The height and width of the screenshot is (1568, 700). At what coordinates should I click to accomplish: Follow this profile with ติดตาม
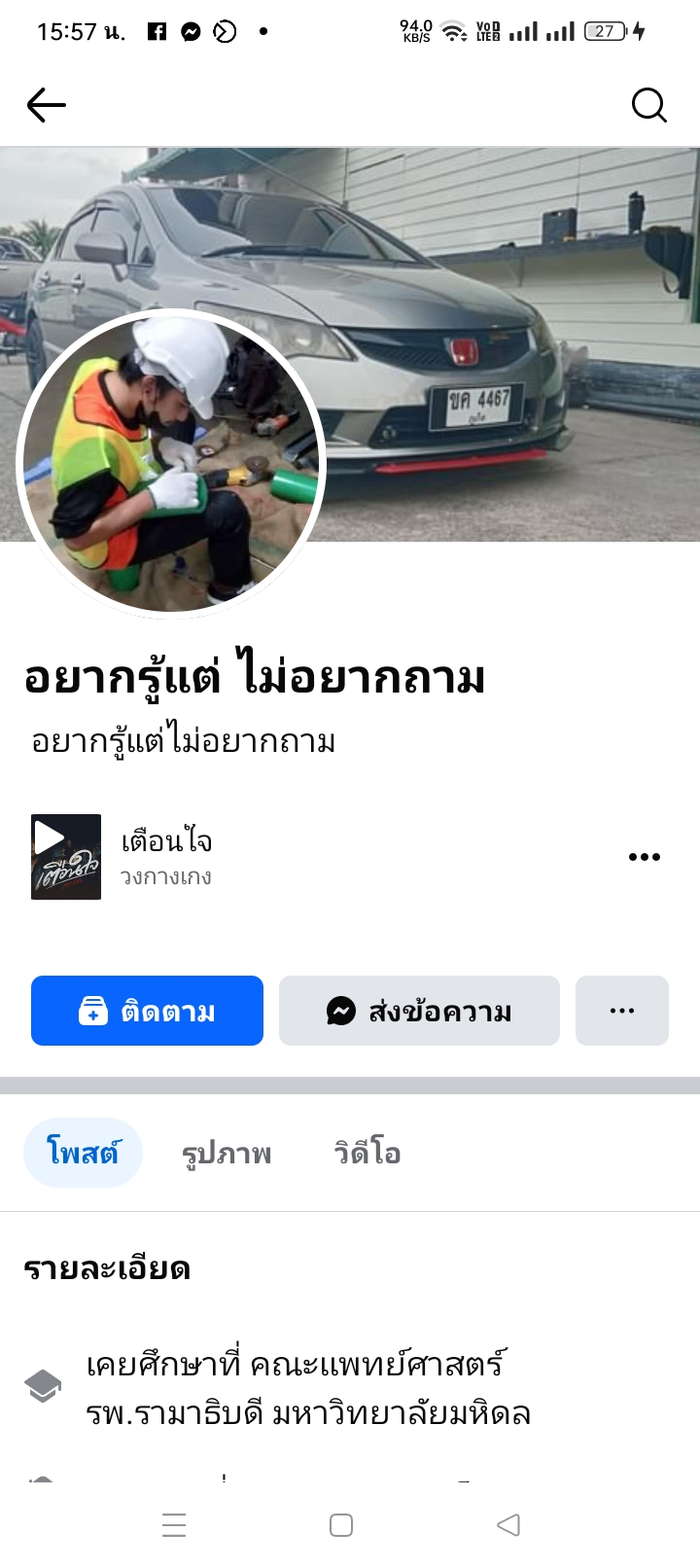point(147,1011)
